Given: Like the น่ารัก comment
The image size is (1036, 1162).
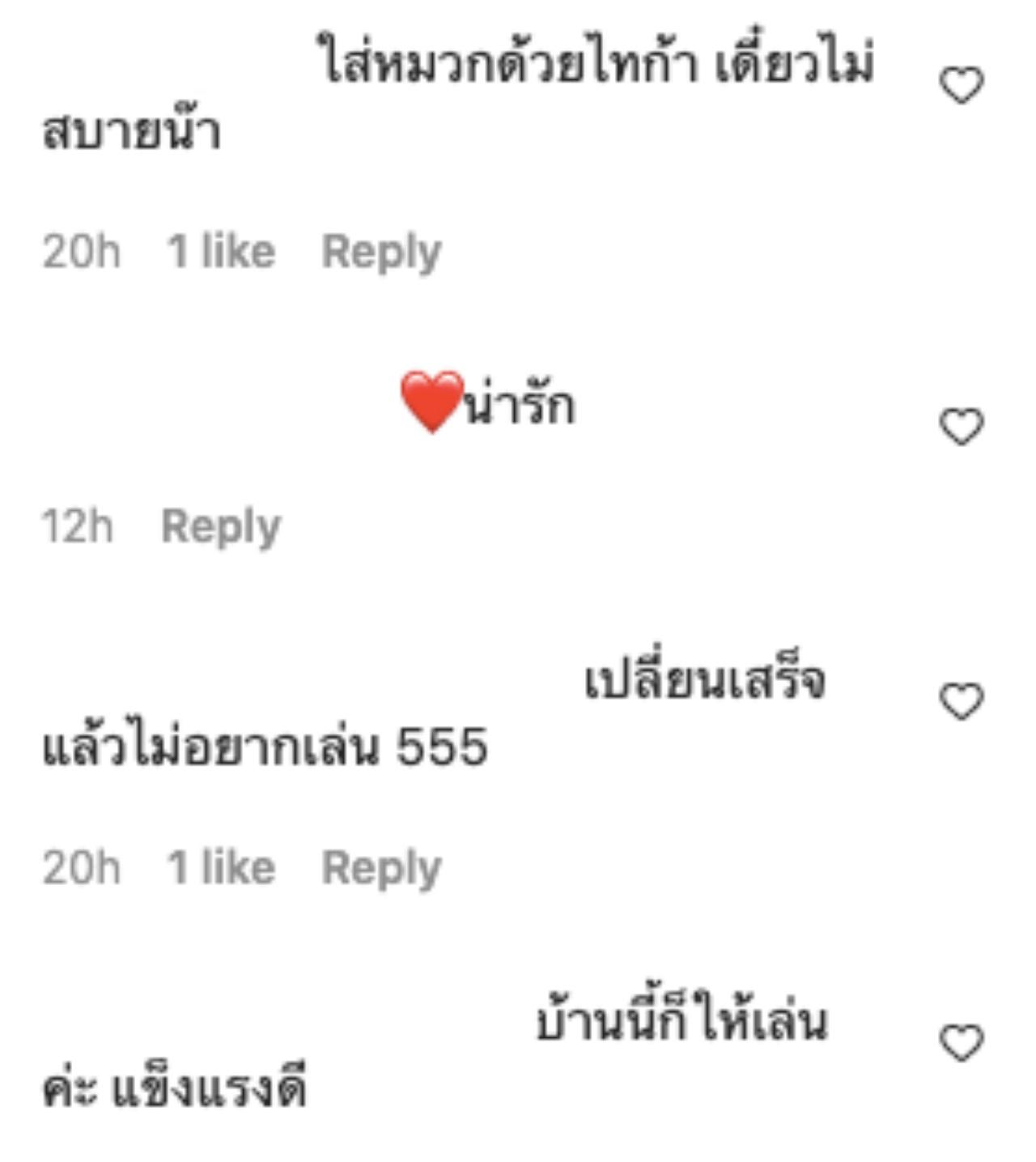Looking at the screenshot, I should coord(961,427).
